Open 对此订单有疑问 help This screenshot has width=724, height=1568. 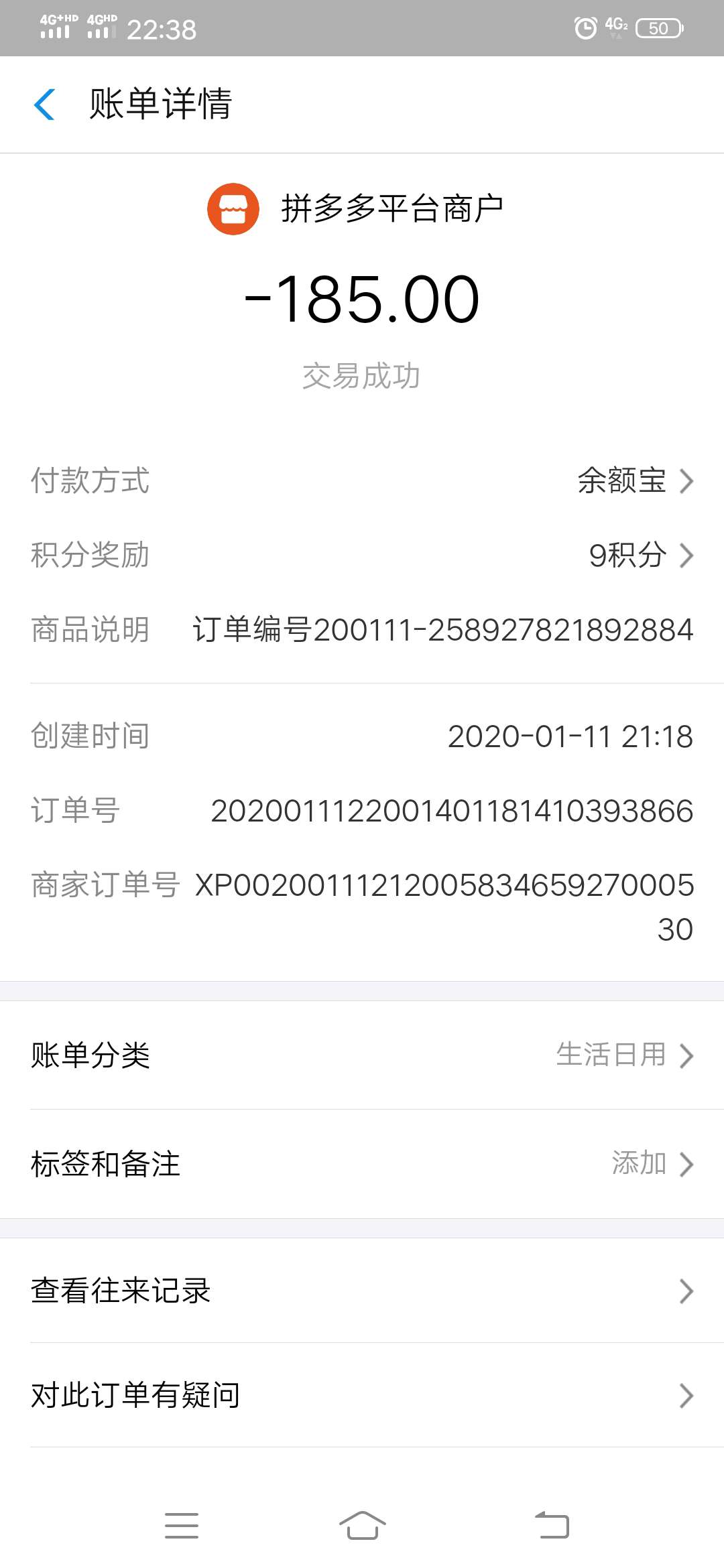coord(362,1395)
